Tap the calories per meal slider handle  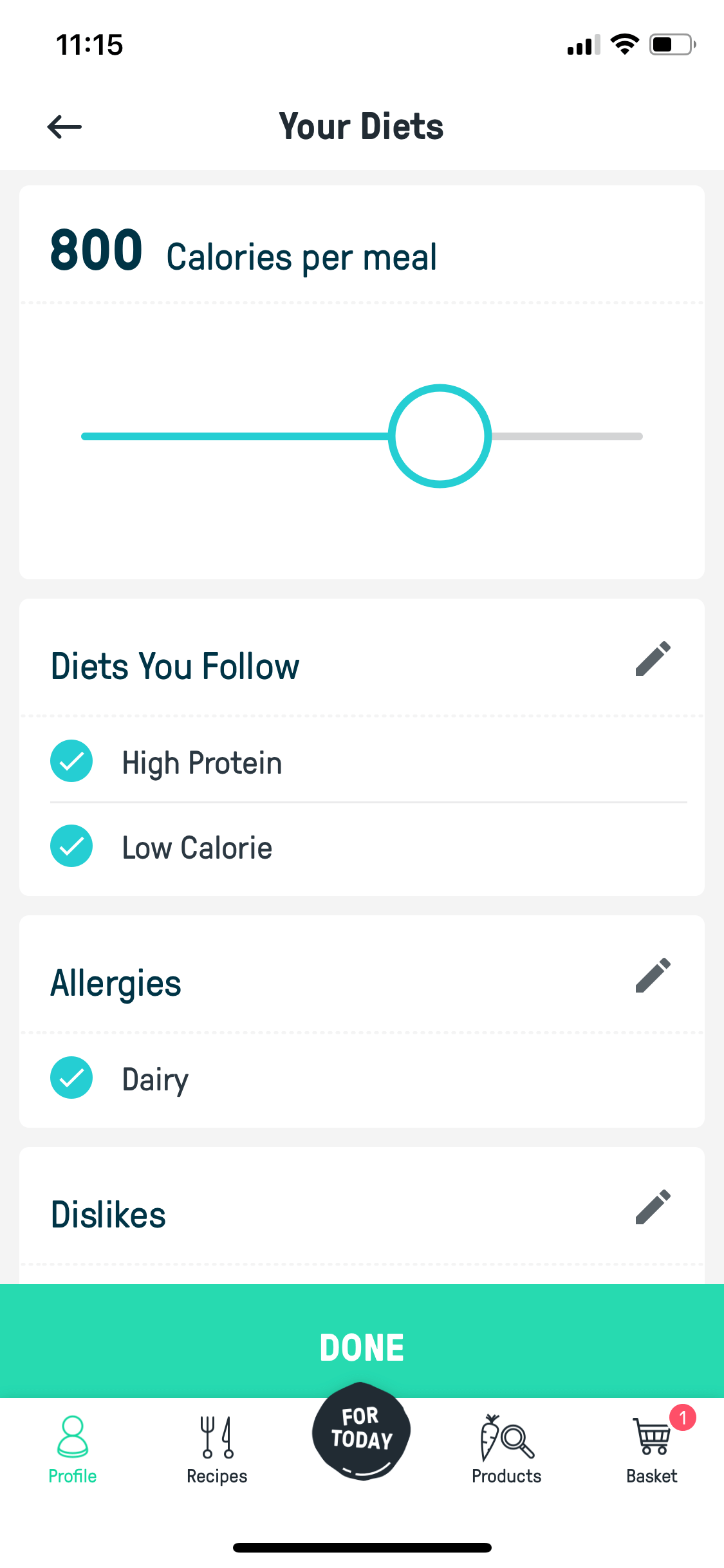pyautogui.click(x=440, y=436)
